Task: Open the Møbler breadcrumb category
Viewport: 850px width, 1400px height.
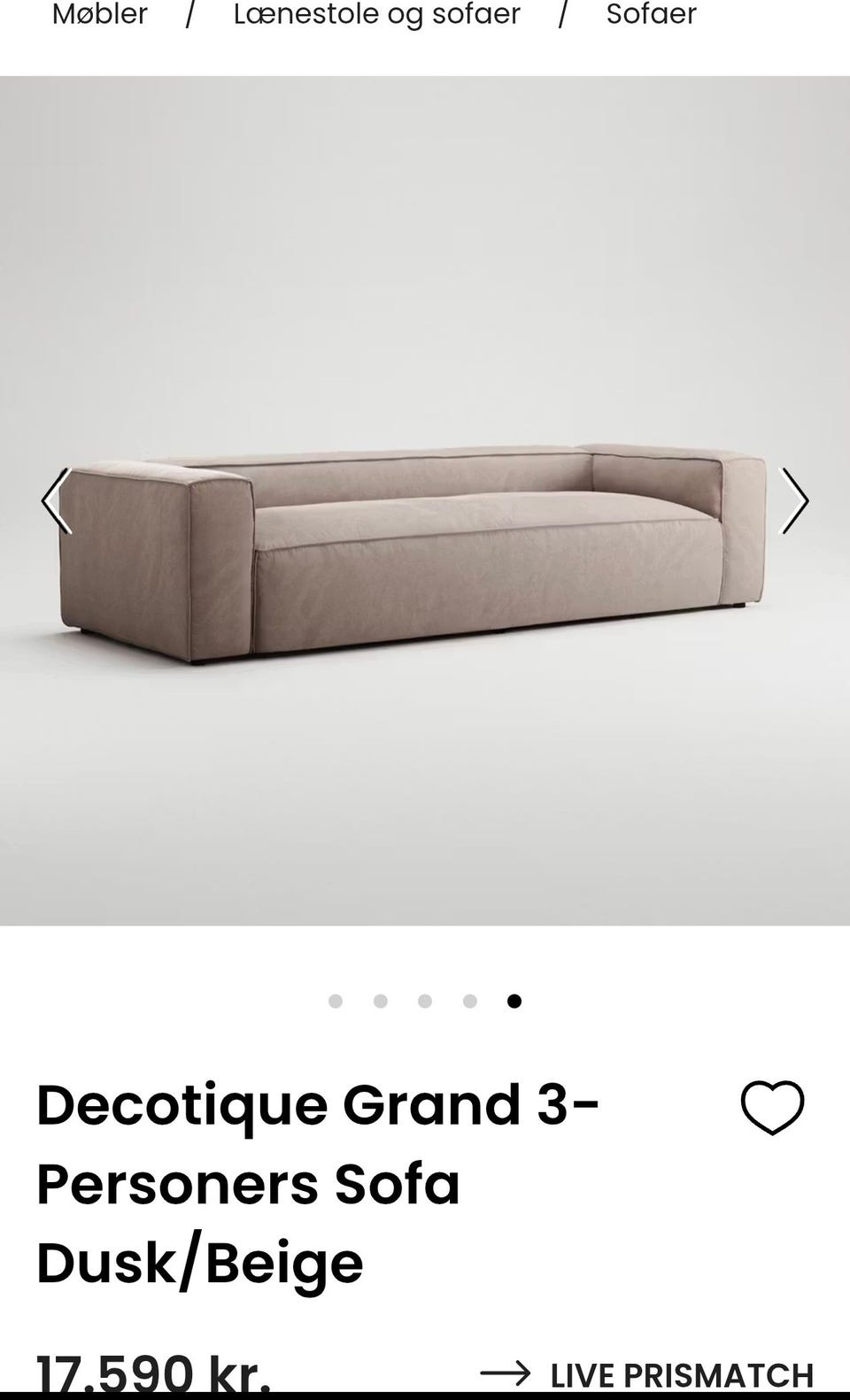Action: [x=99, y=14]
